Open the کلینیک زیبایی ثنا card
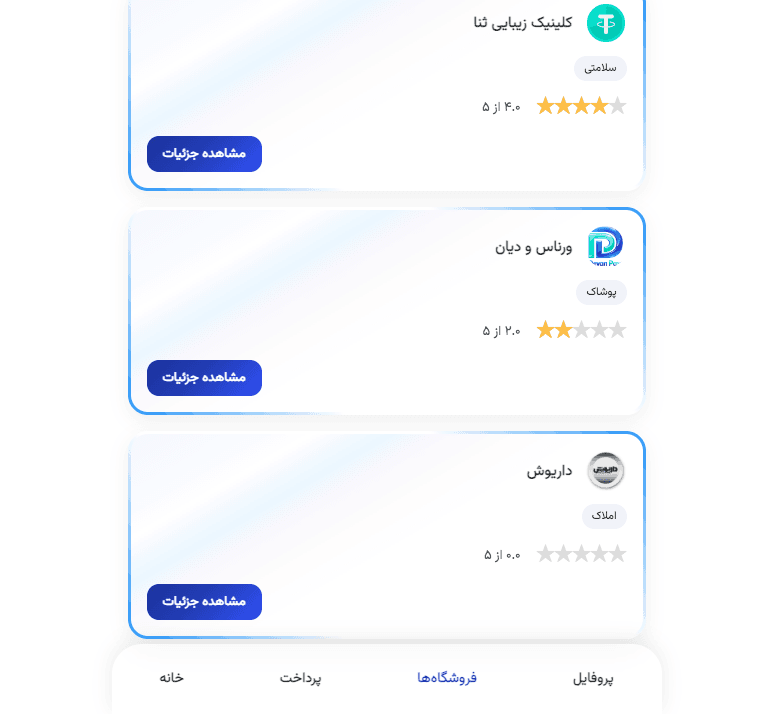 [523, 23]
